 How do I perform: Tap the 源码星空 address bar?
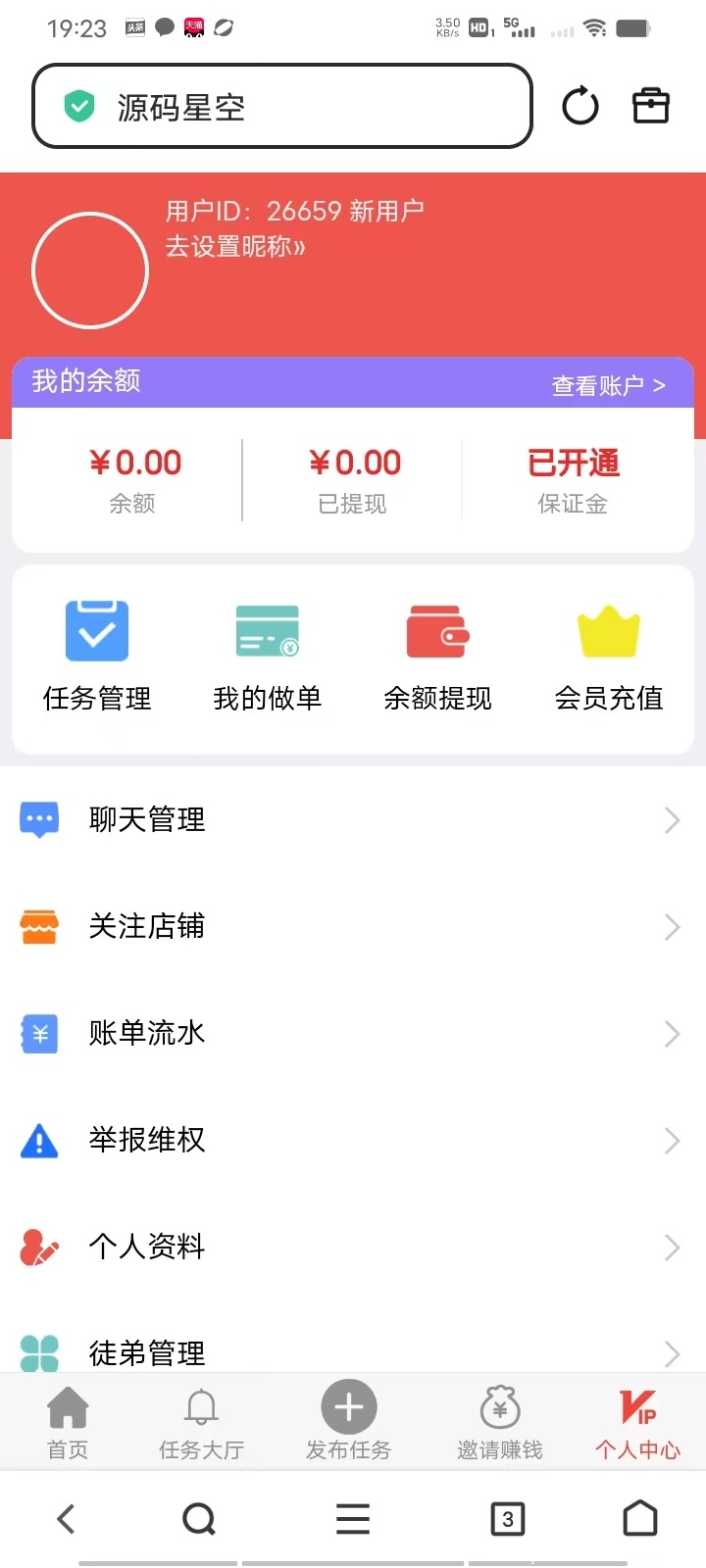click(282, 107)
